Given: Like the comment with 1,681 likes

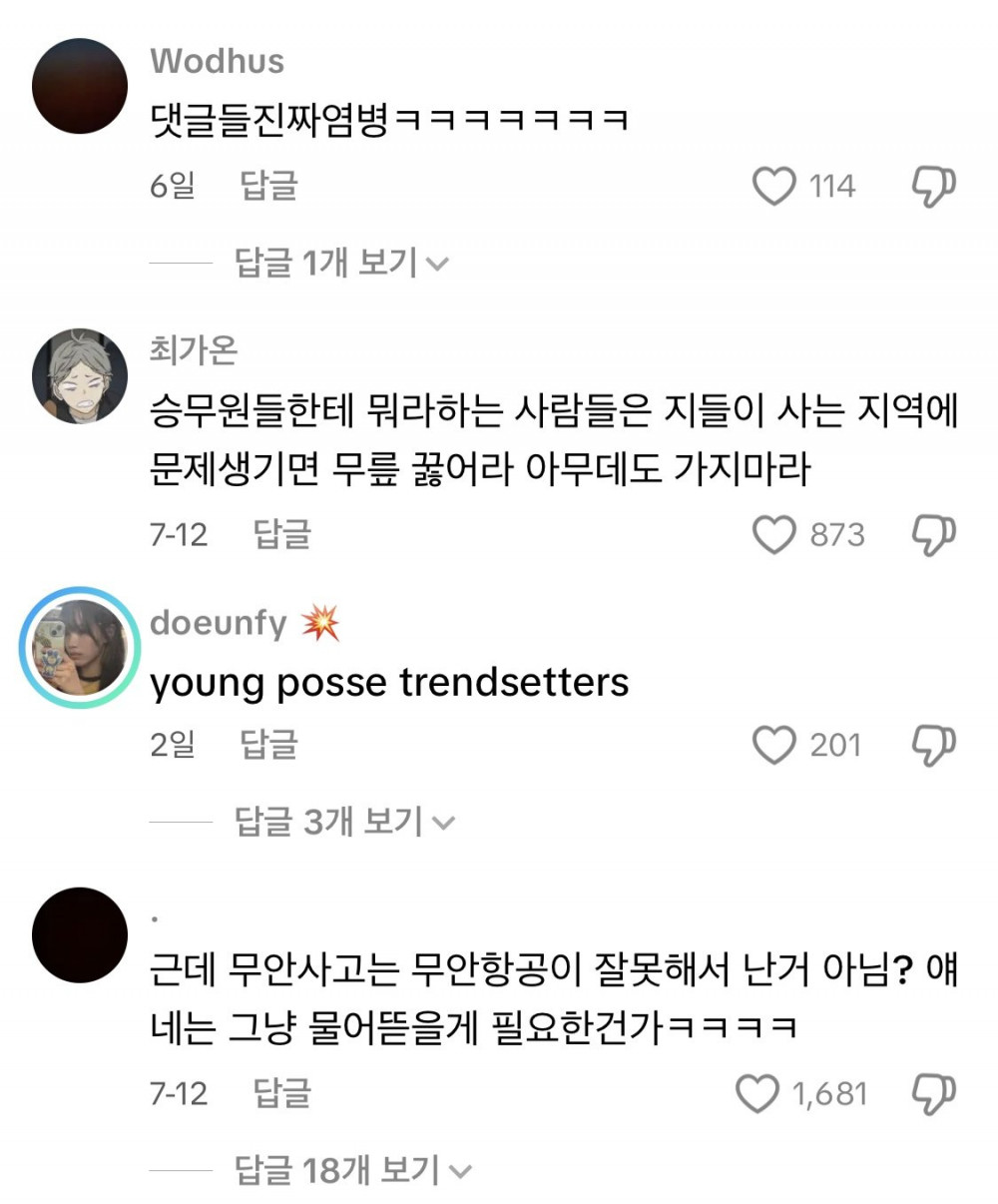Looking at the screenshot, I should [757, 1094].
